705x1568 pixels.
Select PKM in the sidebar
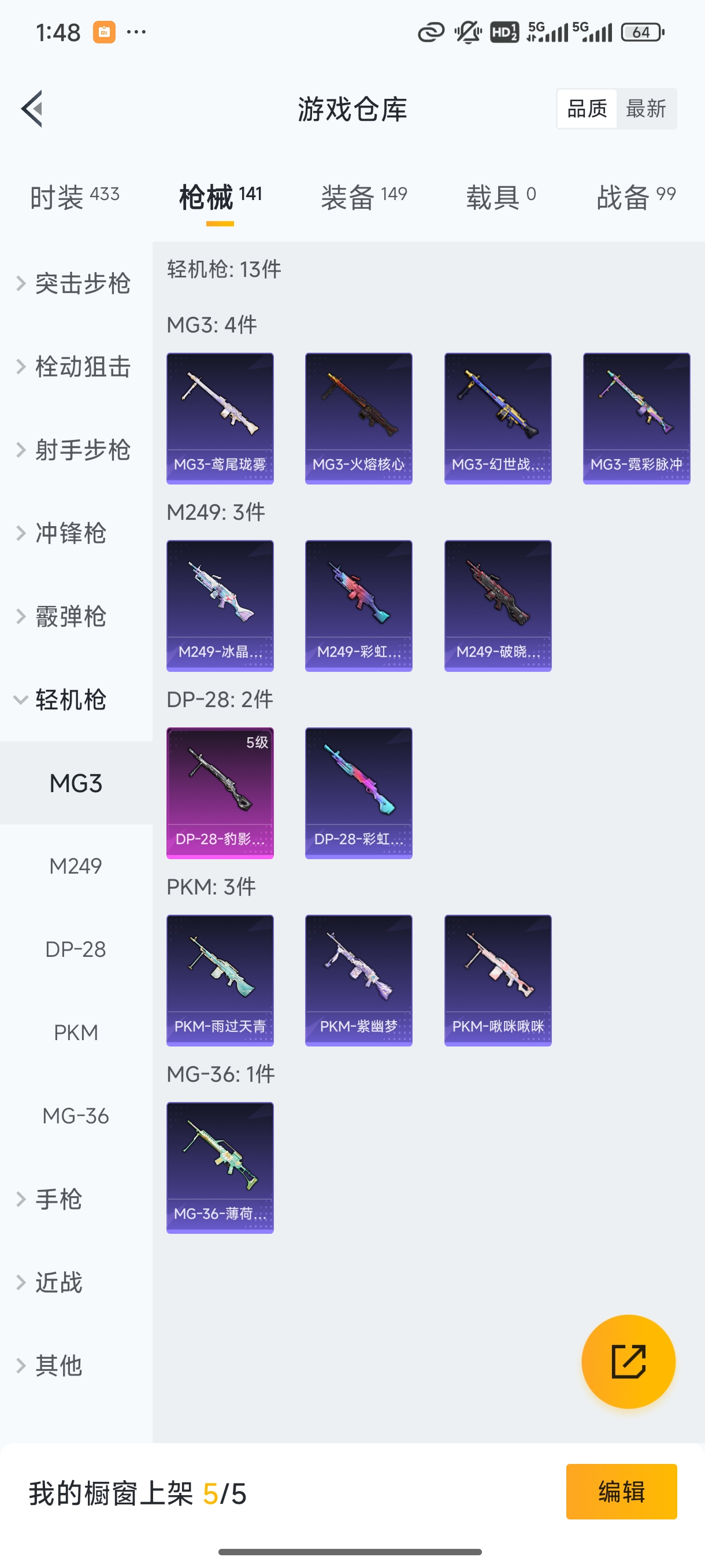[76, 1033]
